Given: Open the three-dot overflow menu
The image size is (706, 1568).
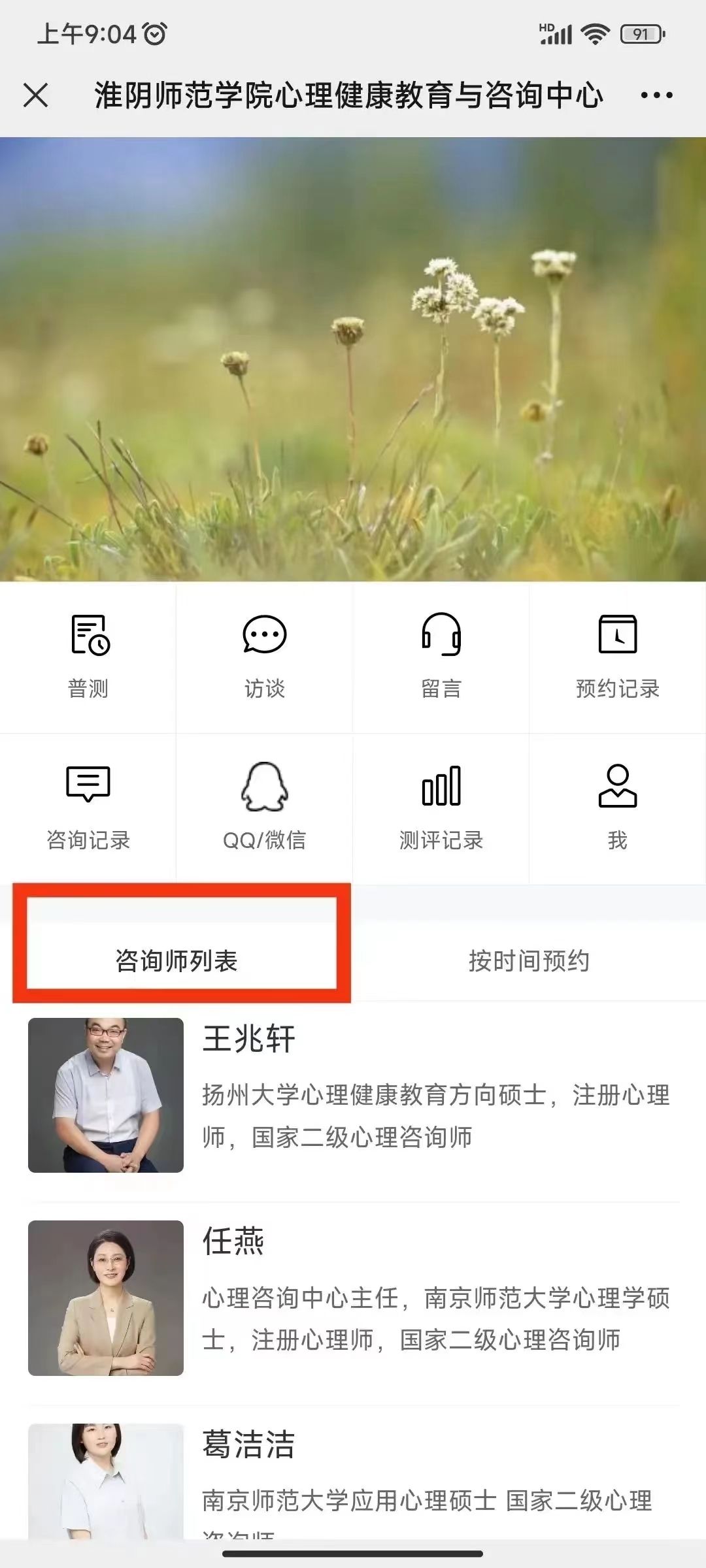Looking at the screenshot, I should pos(656,95).
